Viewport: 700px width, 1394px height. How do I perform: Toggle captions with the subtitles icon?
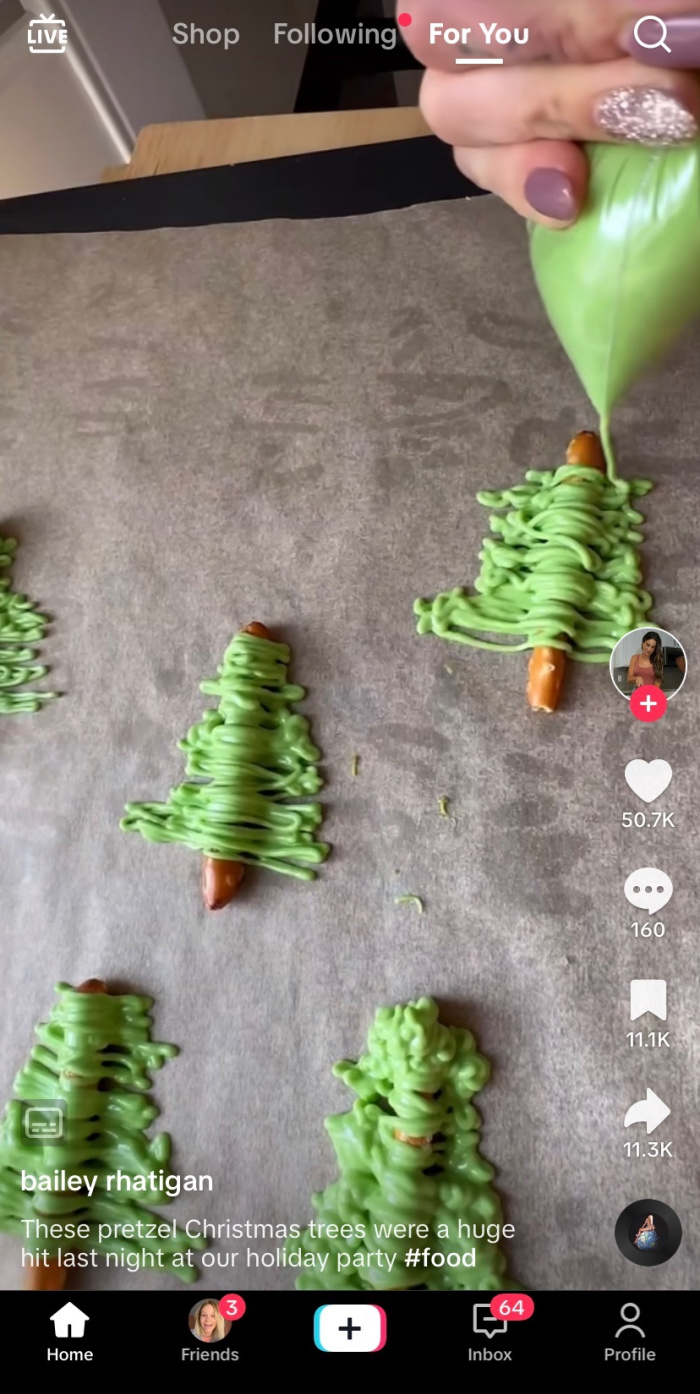(44, 1123)
